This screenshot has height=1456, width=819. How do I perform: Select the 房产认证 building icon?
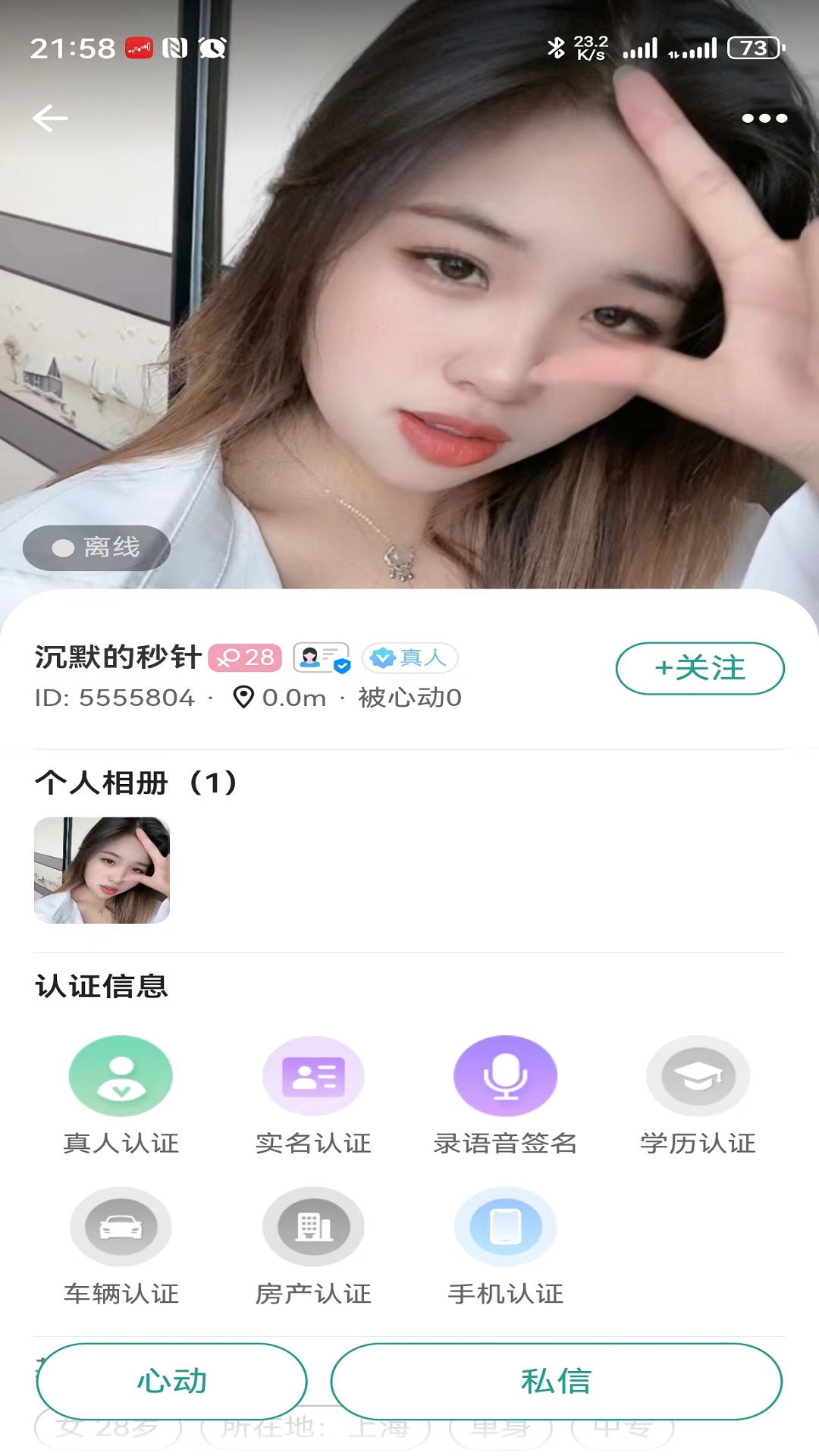click(313, 1226)
